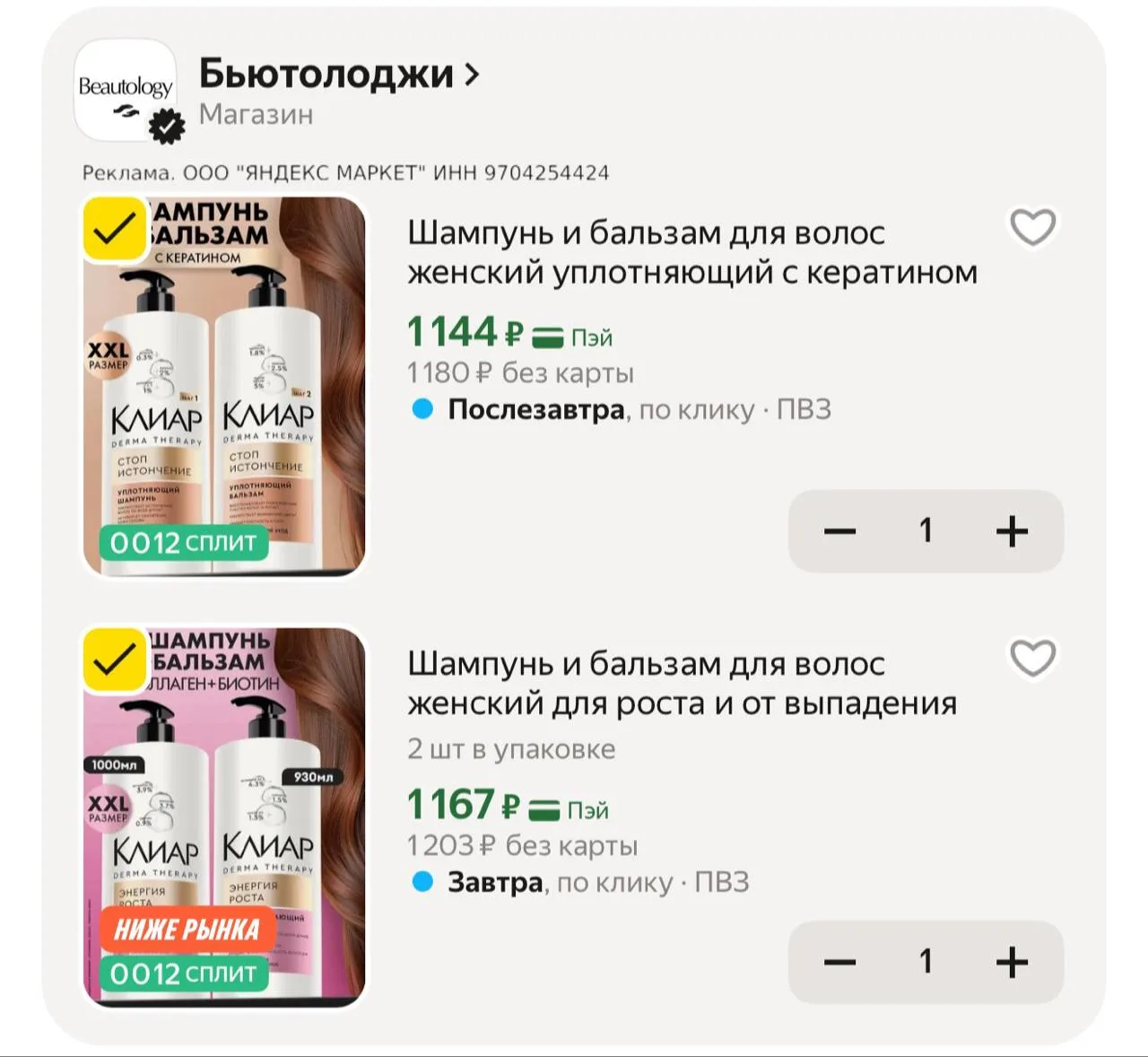The height and width of the screenshot is (1057, 1148).
Task: Increase quantity of keratin shampoo set
Action: point(1012,531)
